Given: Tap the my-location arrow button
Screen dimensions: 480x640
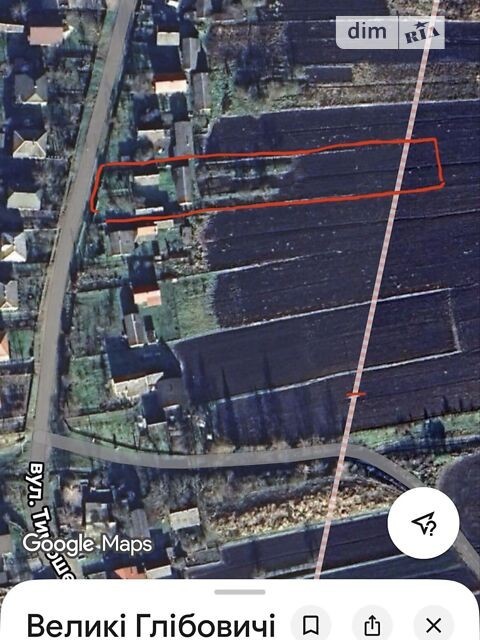Looking at the screenshot, I should click(x=423, y=522).
